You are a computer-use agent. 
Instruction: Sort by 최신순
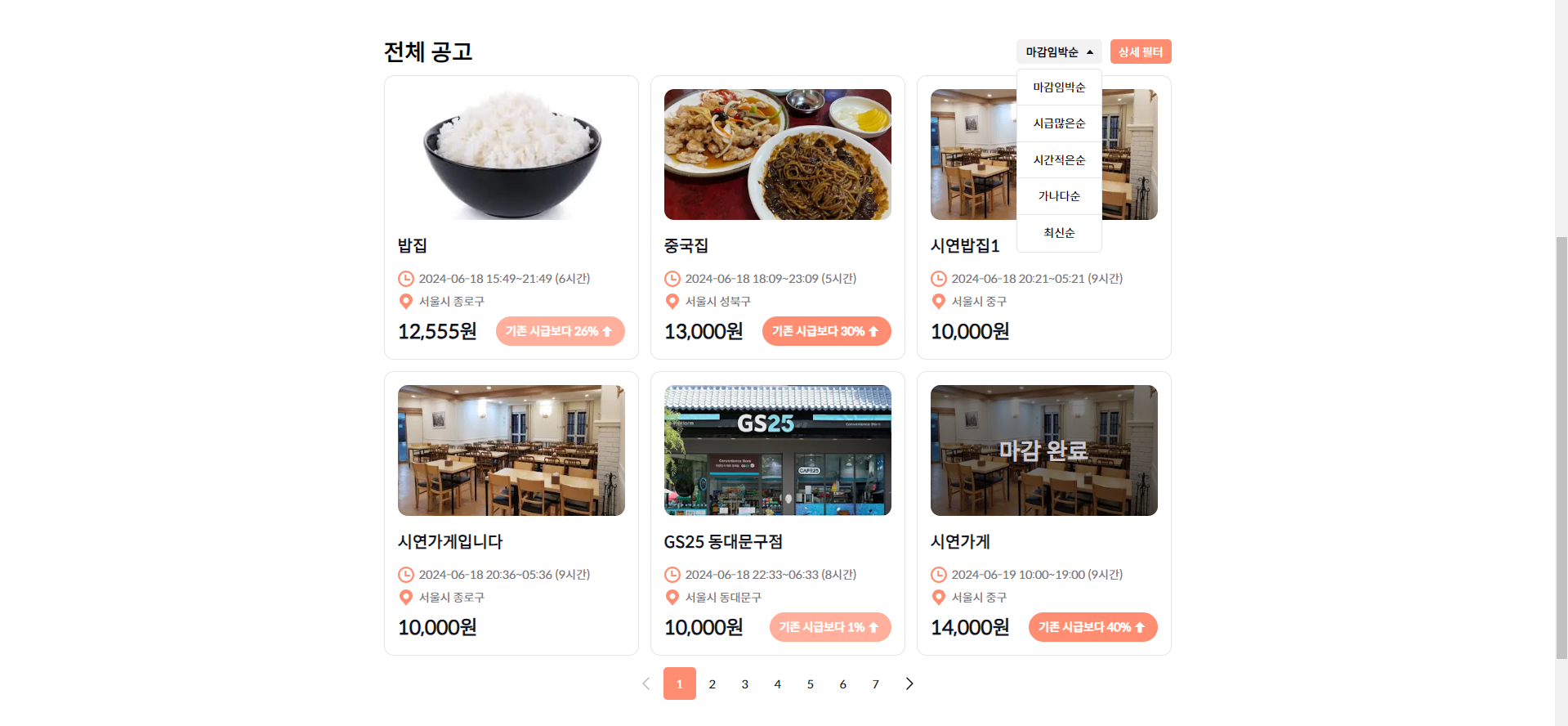pyautogui.click(x=1059, y=233)
